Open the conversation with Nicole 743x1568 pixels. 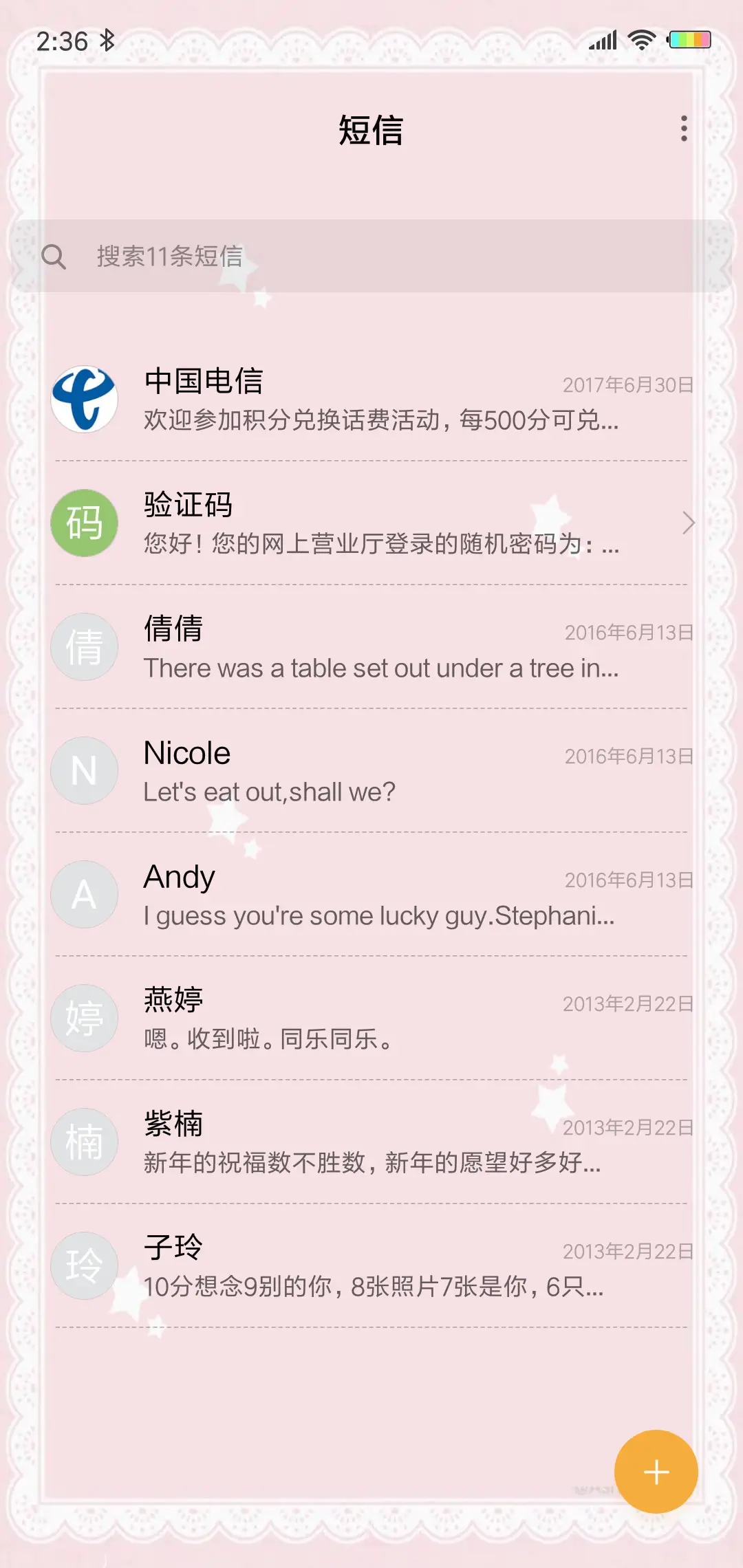371,770
